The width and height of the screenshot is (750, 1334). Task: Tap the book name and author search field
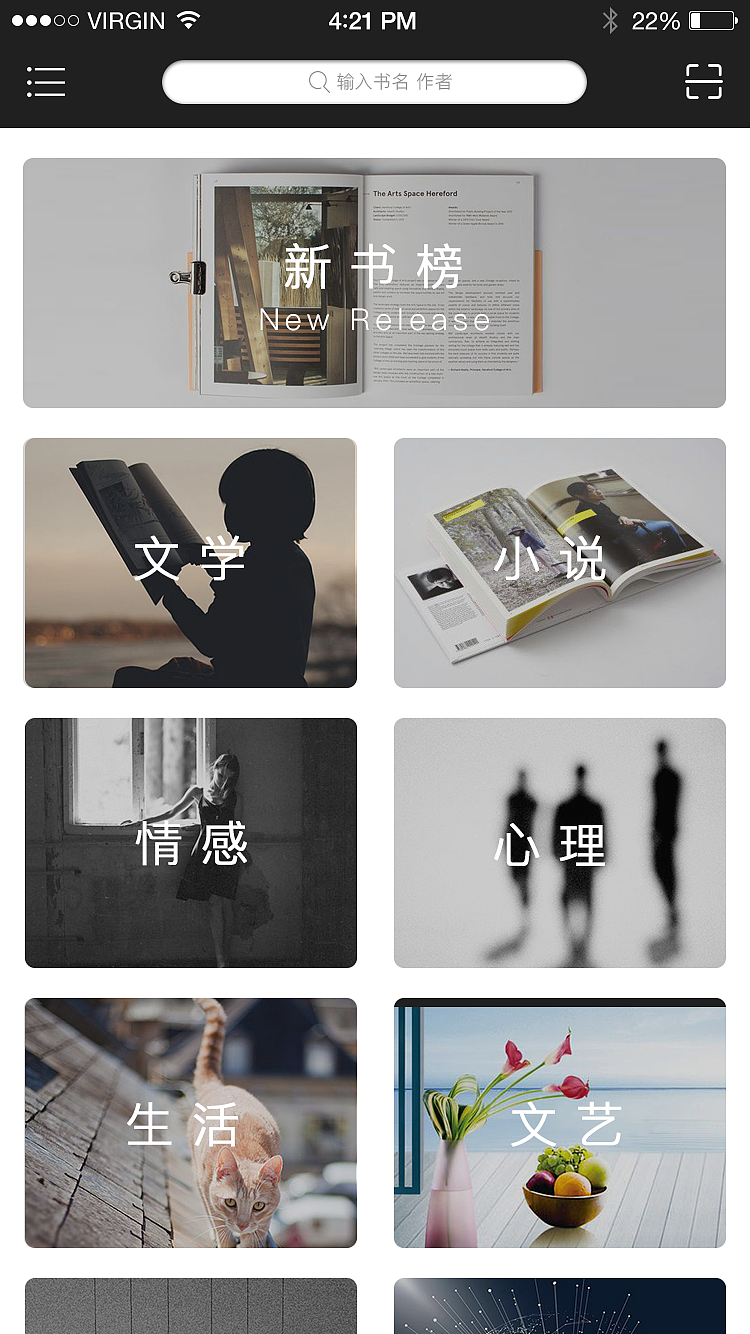tap(374, 82)
